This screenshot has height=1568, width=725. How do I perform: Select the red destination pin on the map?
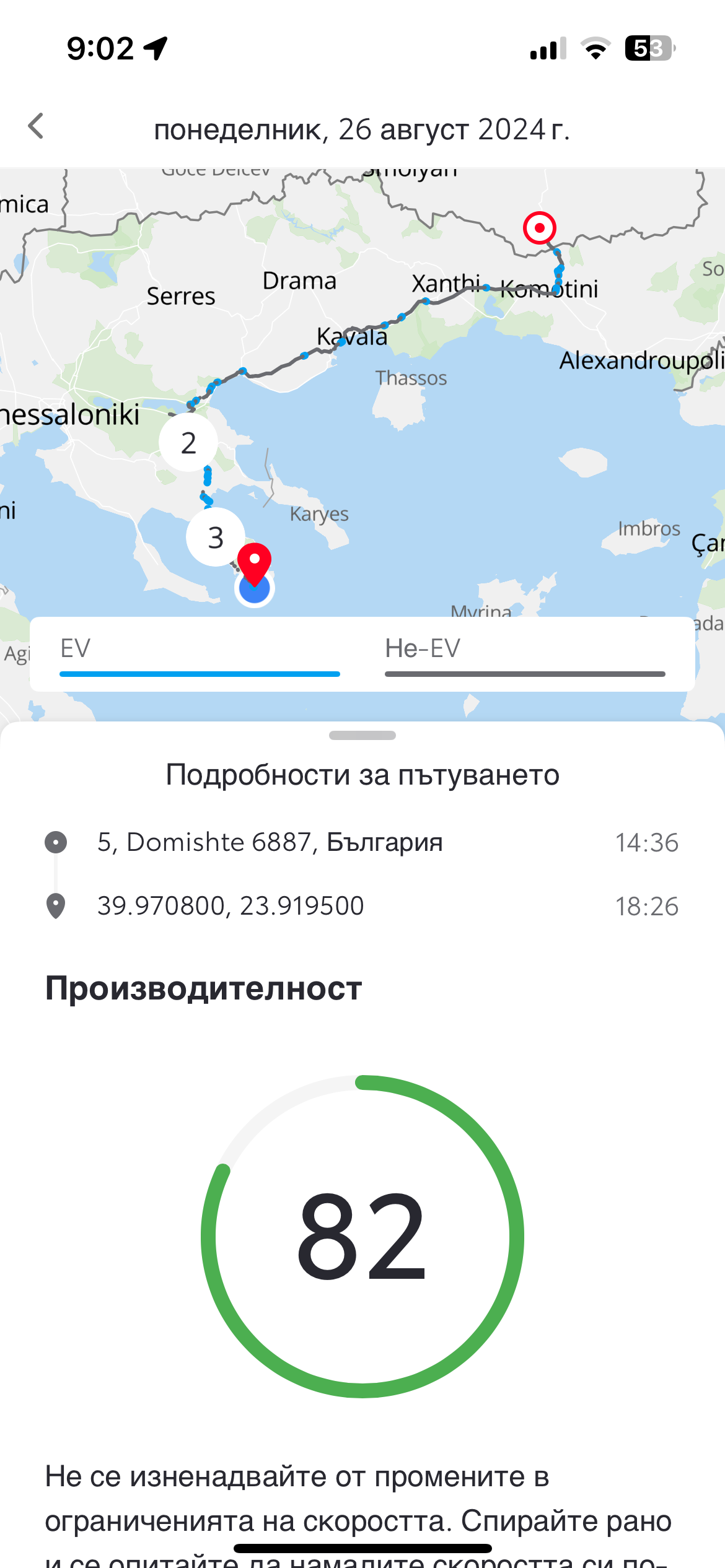pos(254,561)
